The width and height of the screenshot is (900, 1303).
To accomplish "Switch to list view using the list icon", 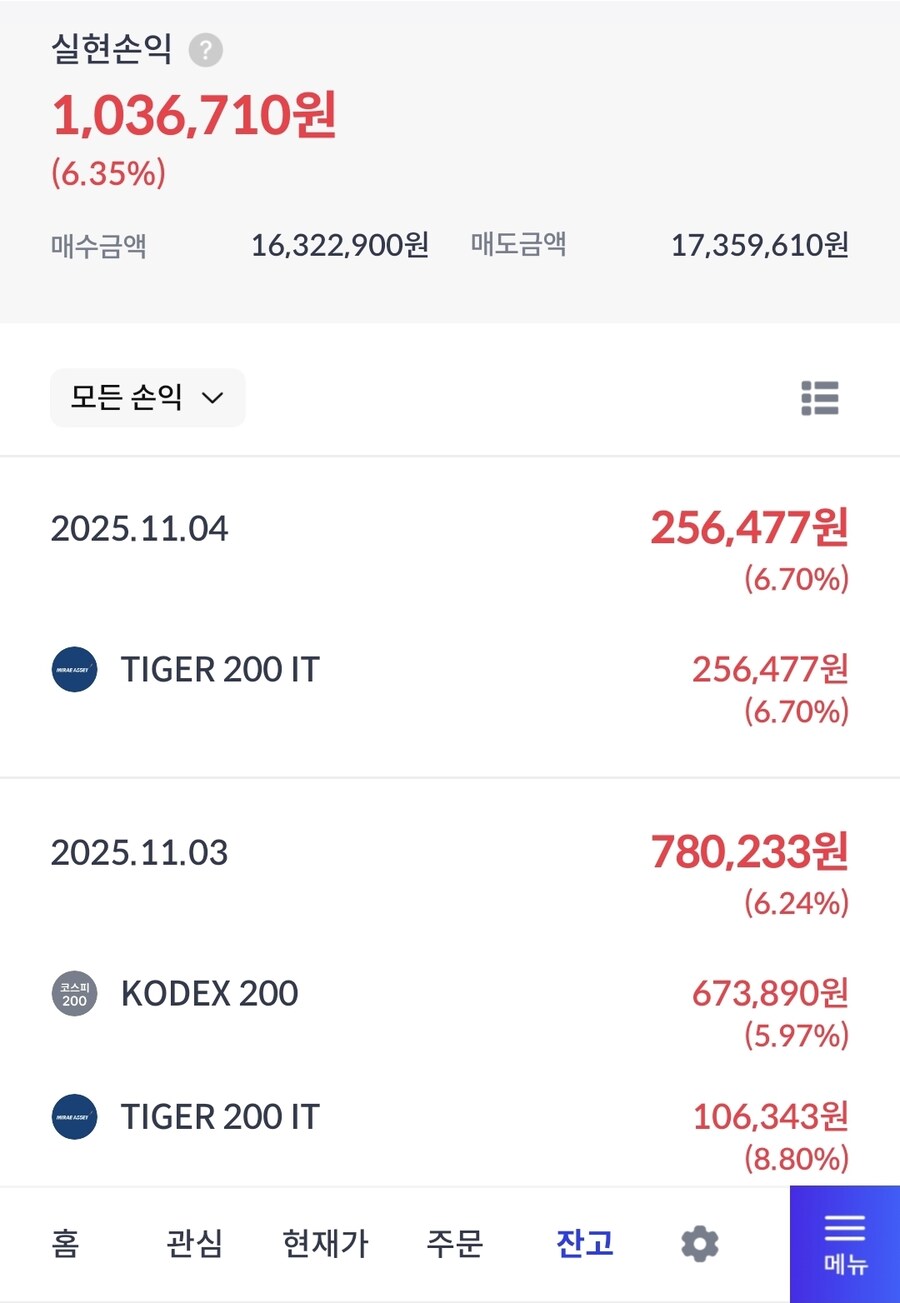I will click(x=819, y=398).
